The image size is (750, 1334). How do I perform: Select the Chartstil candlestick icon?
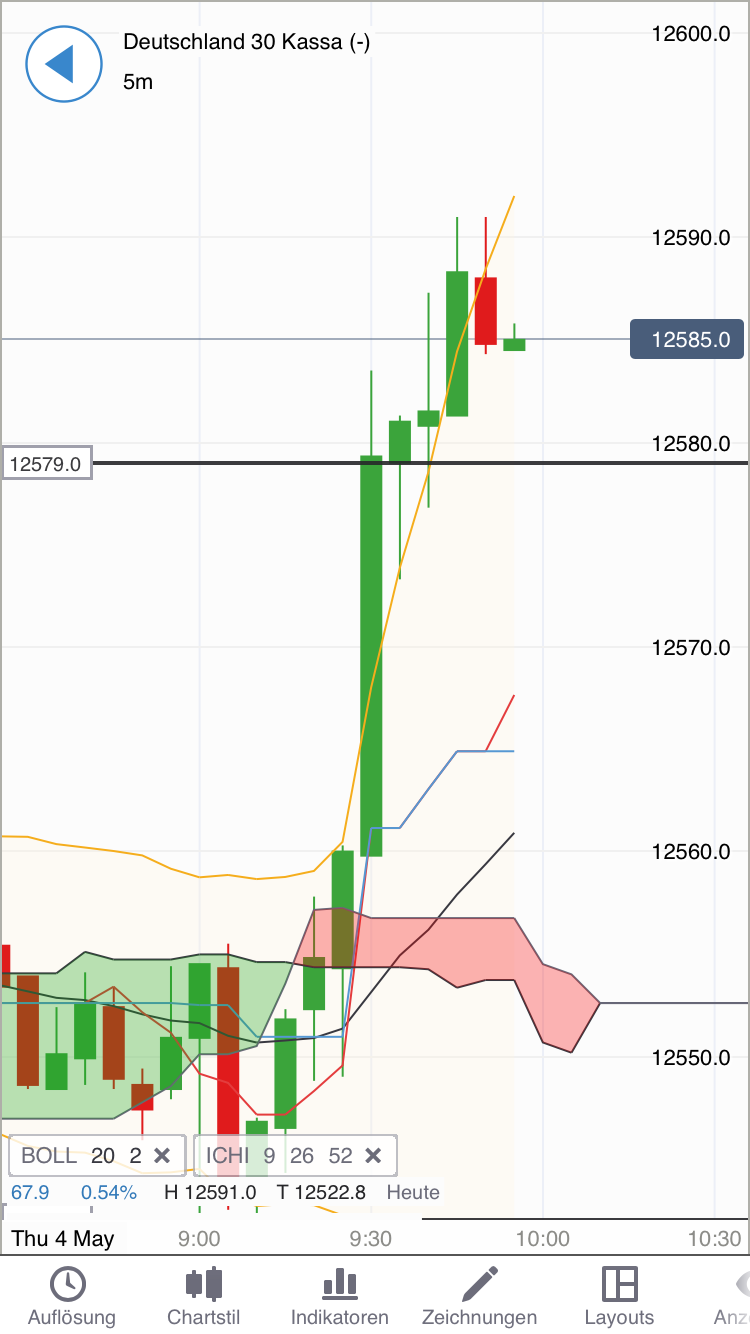[x=203, y=1282]
